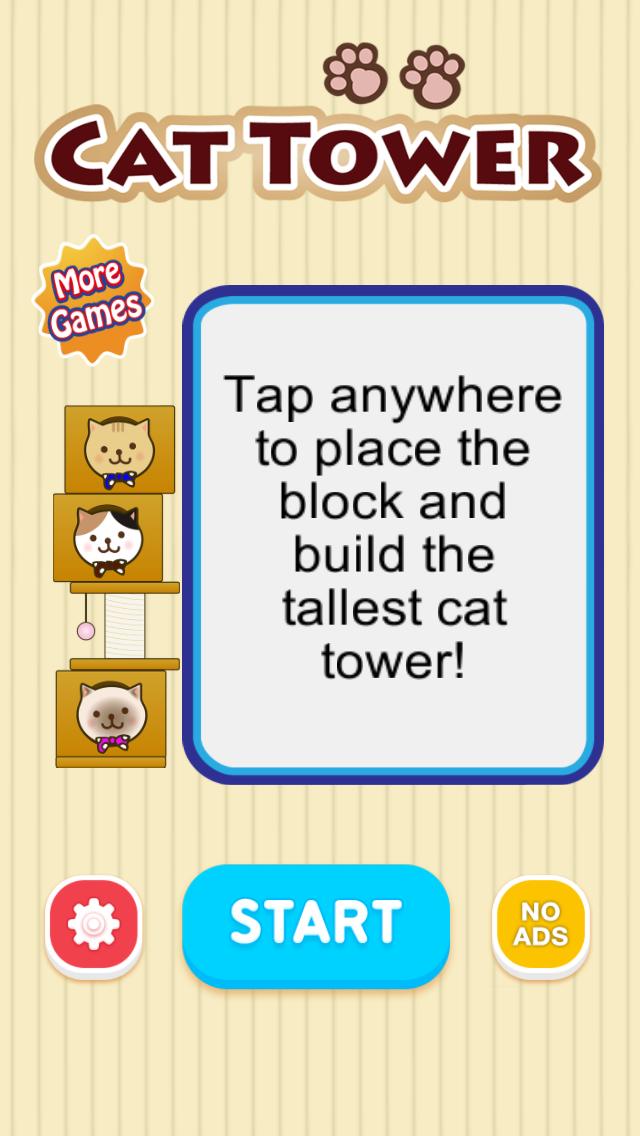Open the settings gear button

[x=94, y=925]
